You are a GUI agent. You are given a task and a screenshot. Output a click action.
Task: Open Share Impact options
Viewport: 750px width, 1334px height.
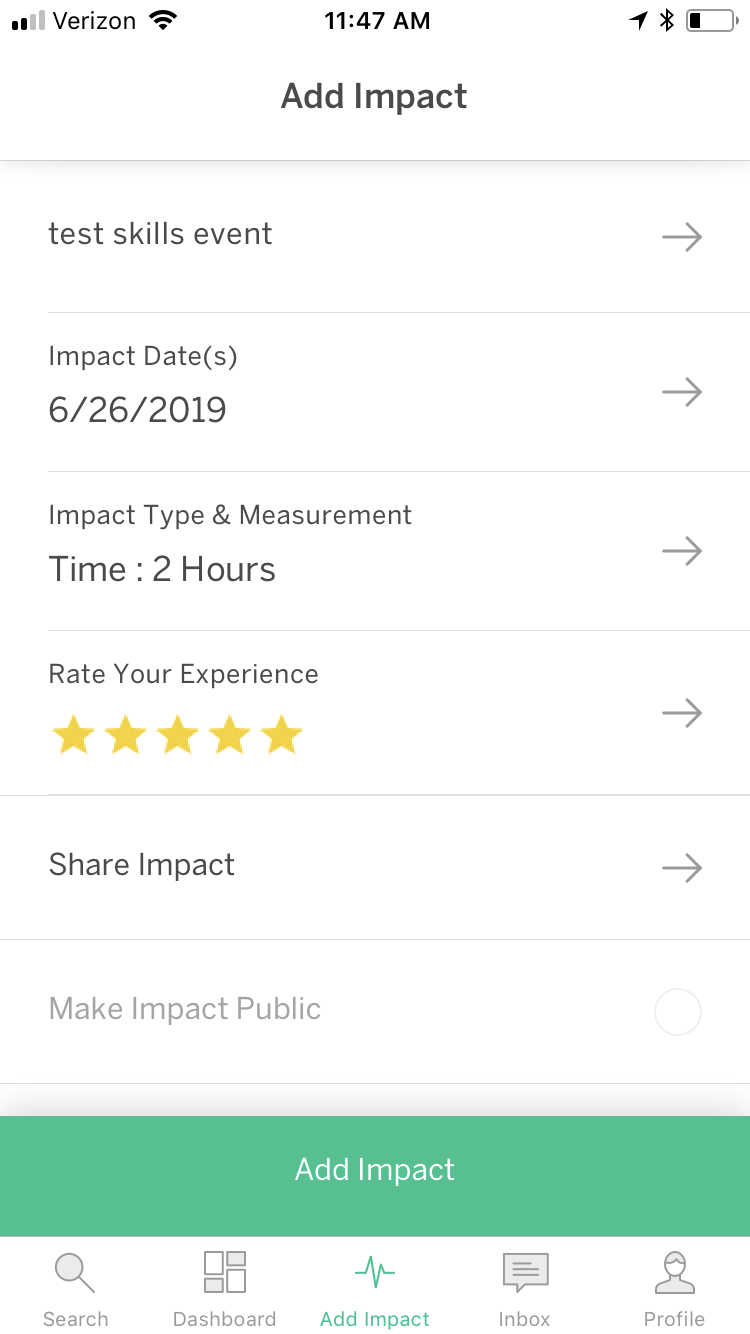pos(375,867)
